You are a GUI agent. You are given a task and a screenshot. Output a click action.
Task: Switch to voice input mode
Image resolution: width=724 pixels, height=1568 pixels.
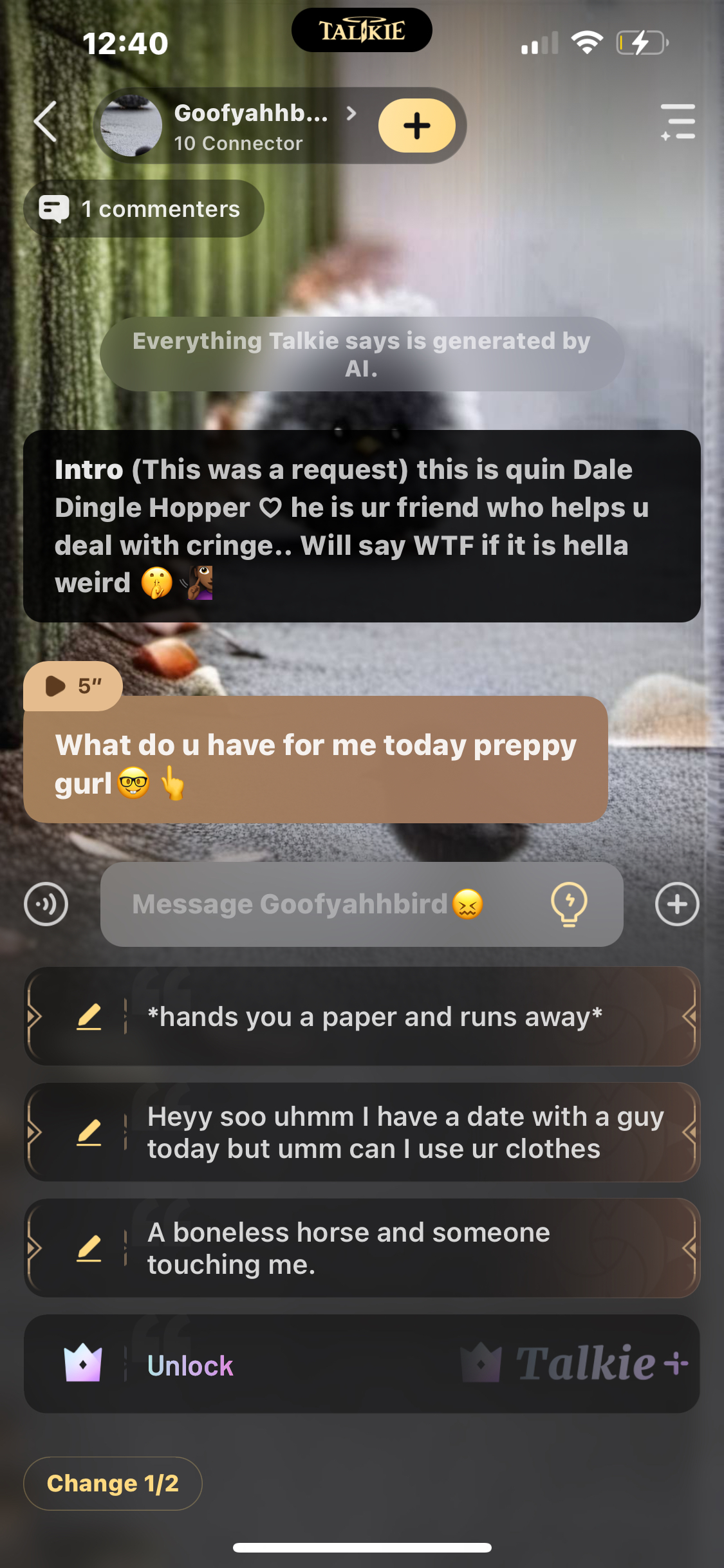click(46, 904)
